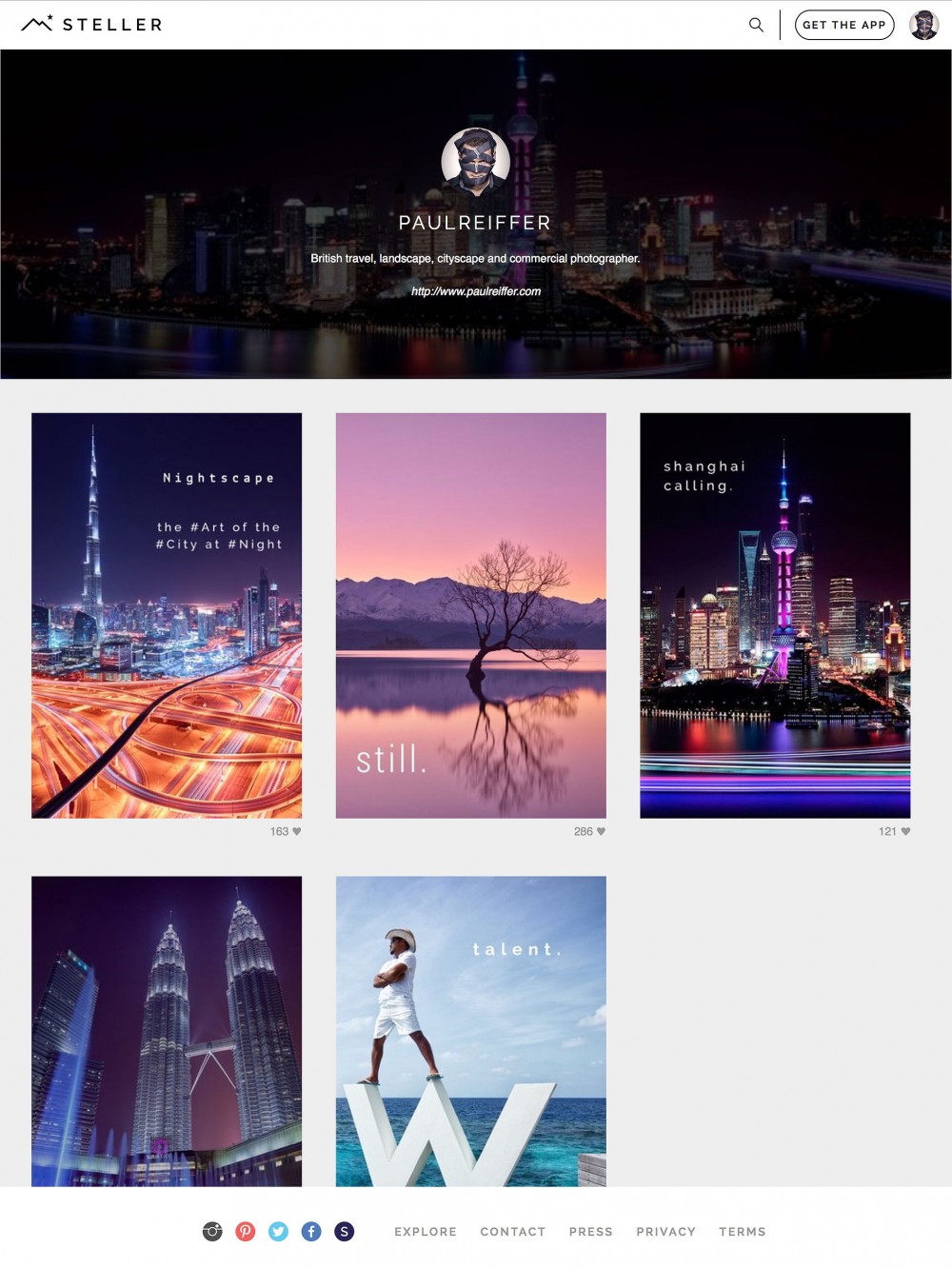Viewport: 952px width, 1268px height.
Task: Click the GET THE APP button
Action: click(x=843, y=26)
